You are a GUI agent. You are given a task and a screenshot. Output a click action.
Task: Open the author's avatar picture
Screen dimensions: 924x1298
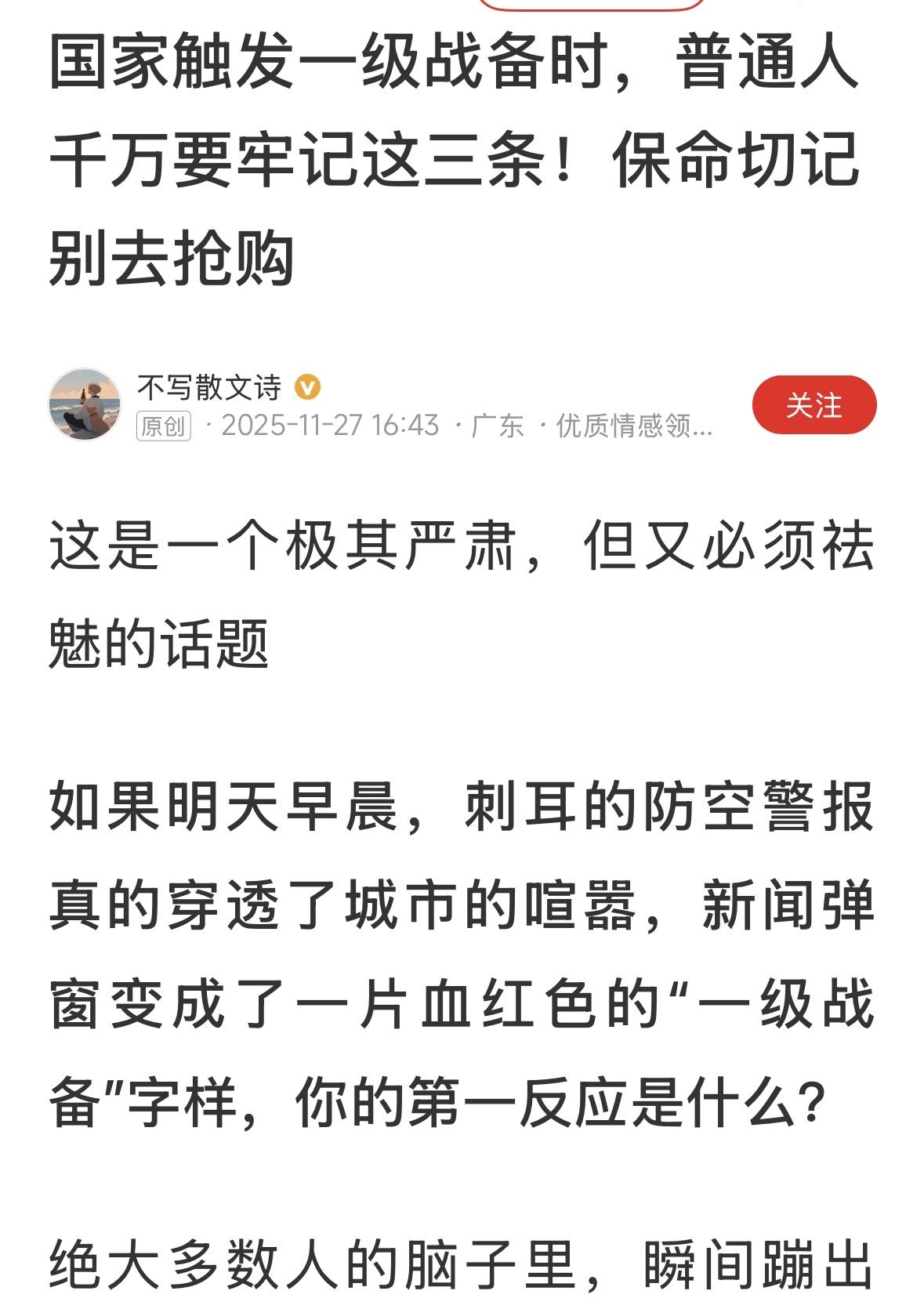click(x=86, y=404)
